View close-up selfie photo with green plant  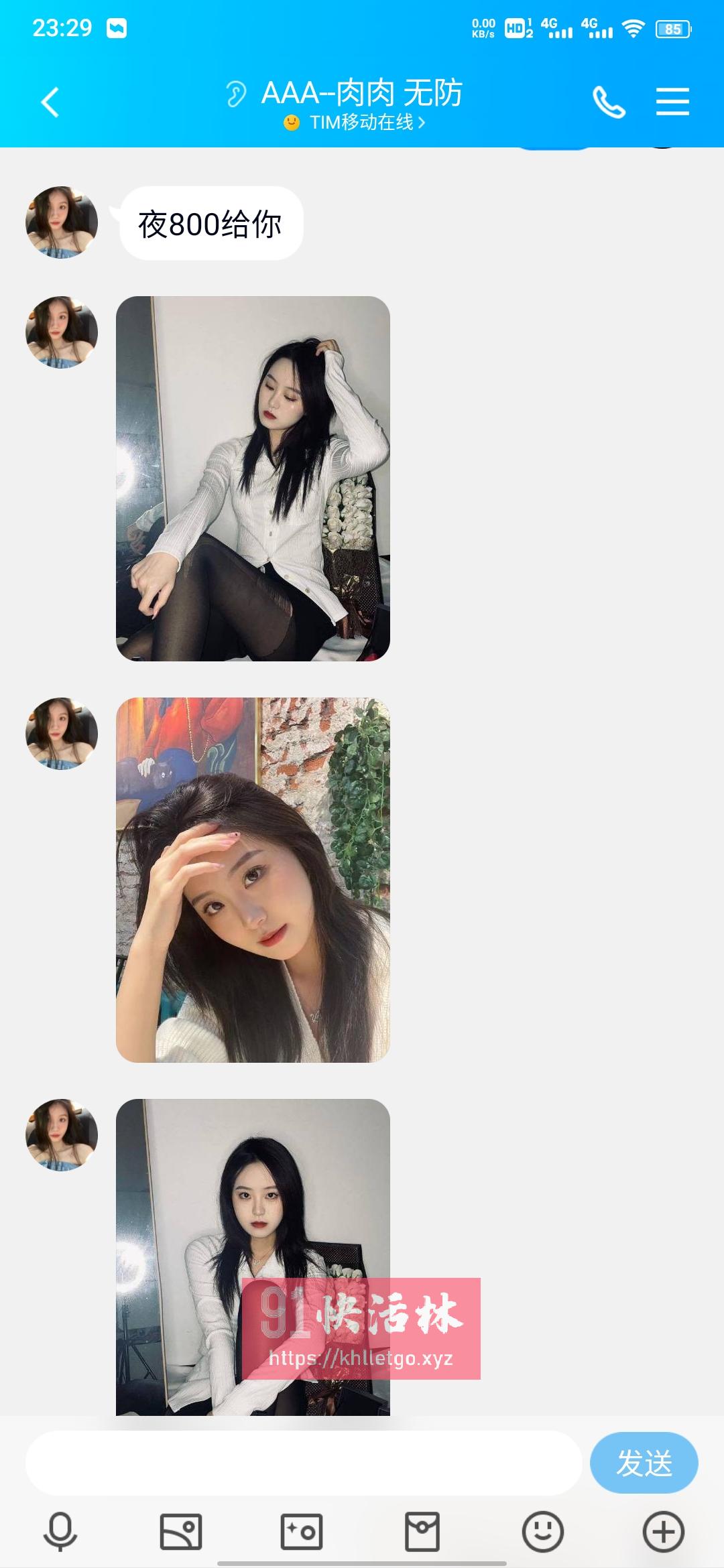coord(253,880)
